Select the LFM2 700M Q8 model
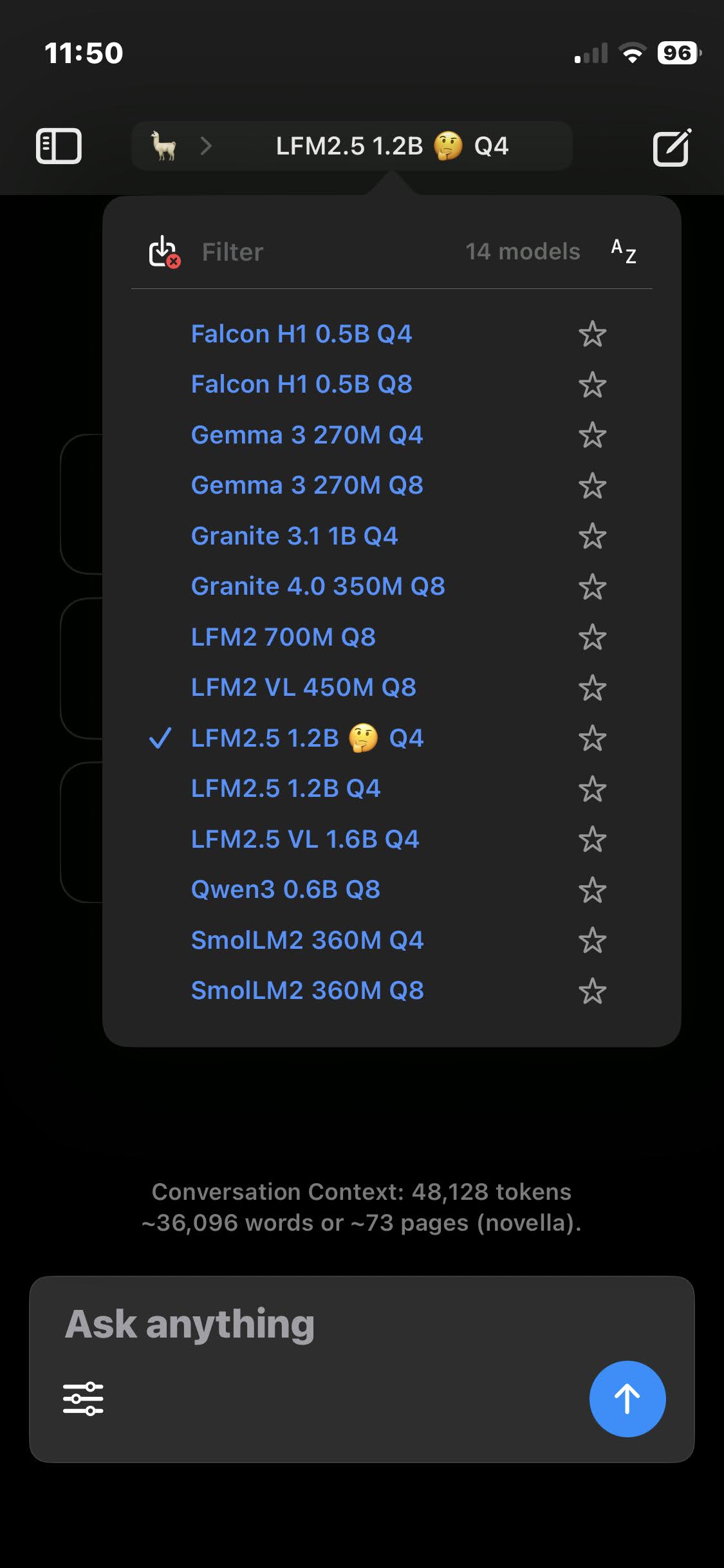This screenshot has width=724, height=1568. 284,637
